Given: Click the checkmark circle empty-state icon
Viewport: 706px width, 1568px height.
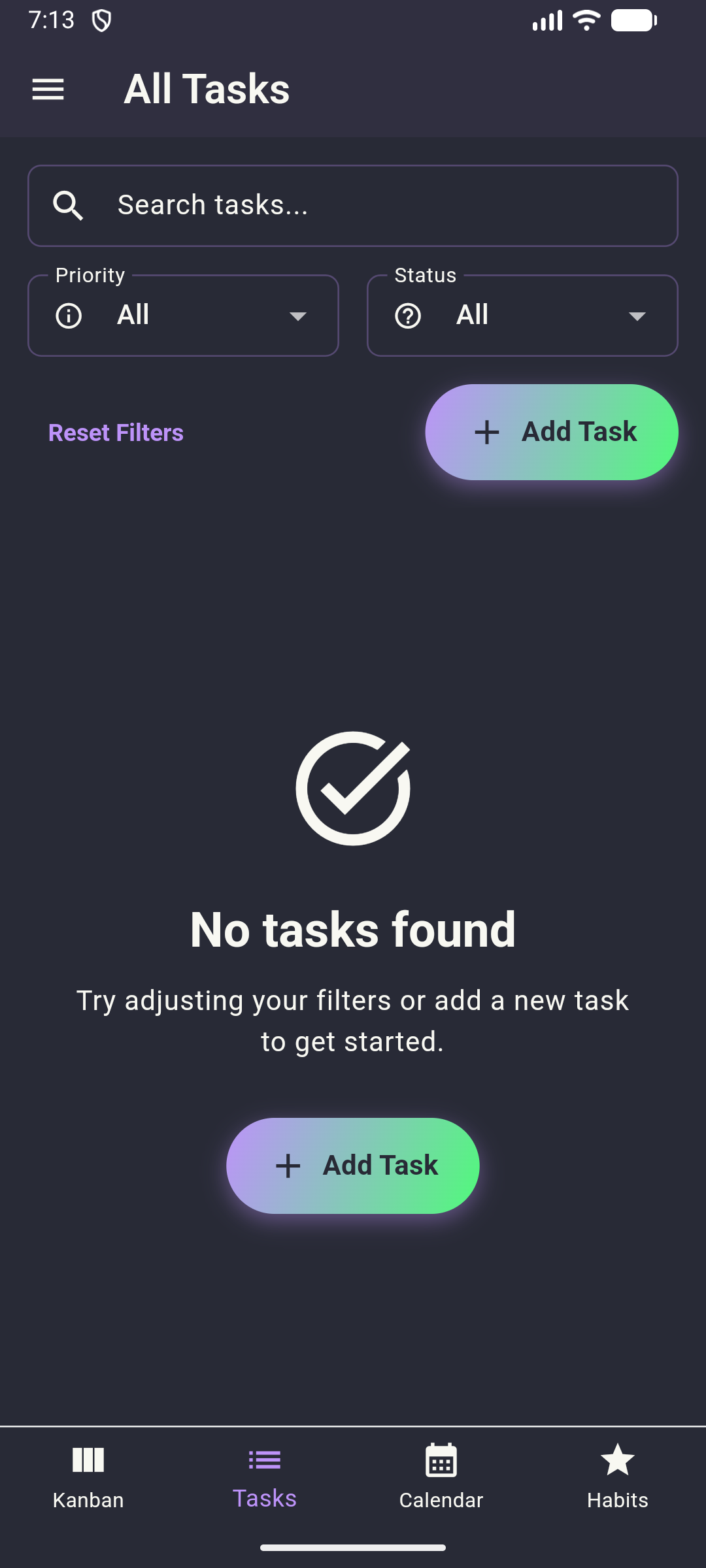Looking at the screenshot, I should click(x=353, y=787).
